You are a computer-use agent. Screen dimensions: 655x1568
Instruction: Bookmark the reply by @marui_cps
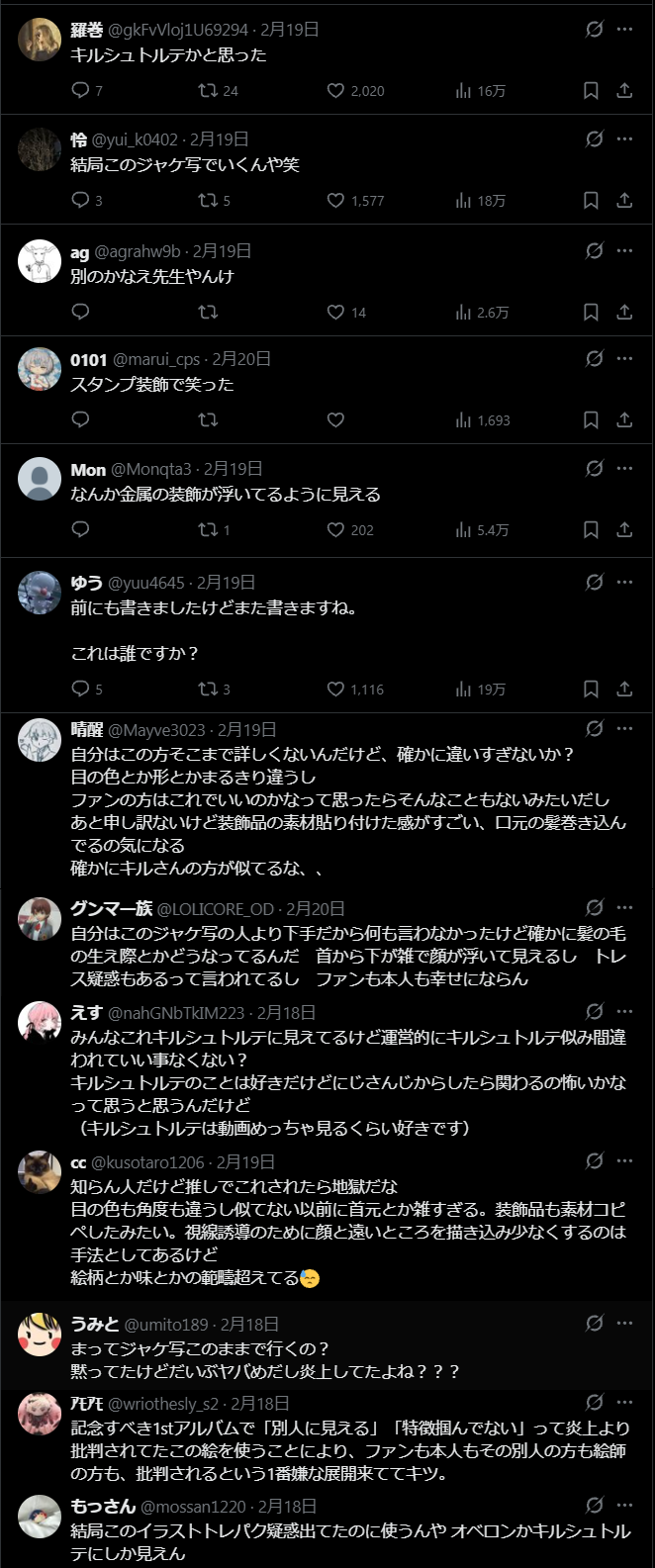(x=591, y=419)
